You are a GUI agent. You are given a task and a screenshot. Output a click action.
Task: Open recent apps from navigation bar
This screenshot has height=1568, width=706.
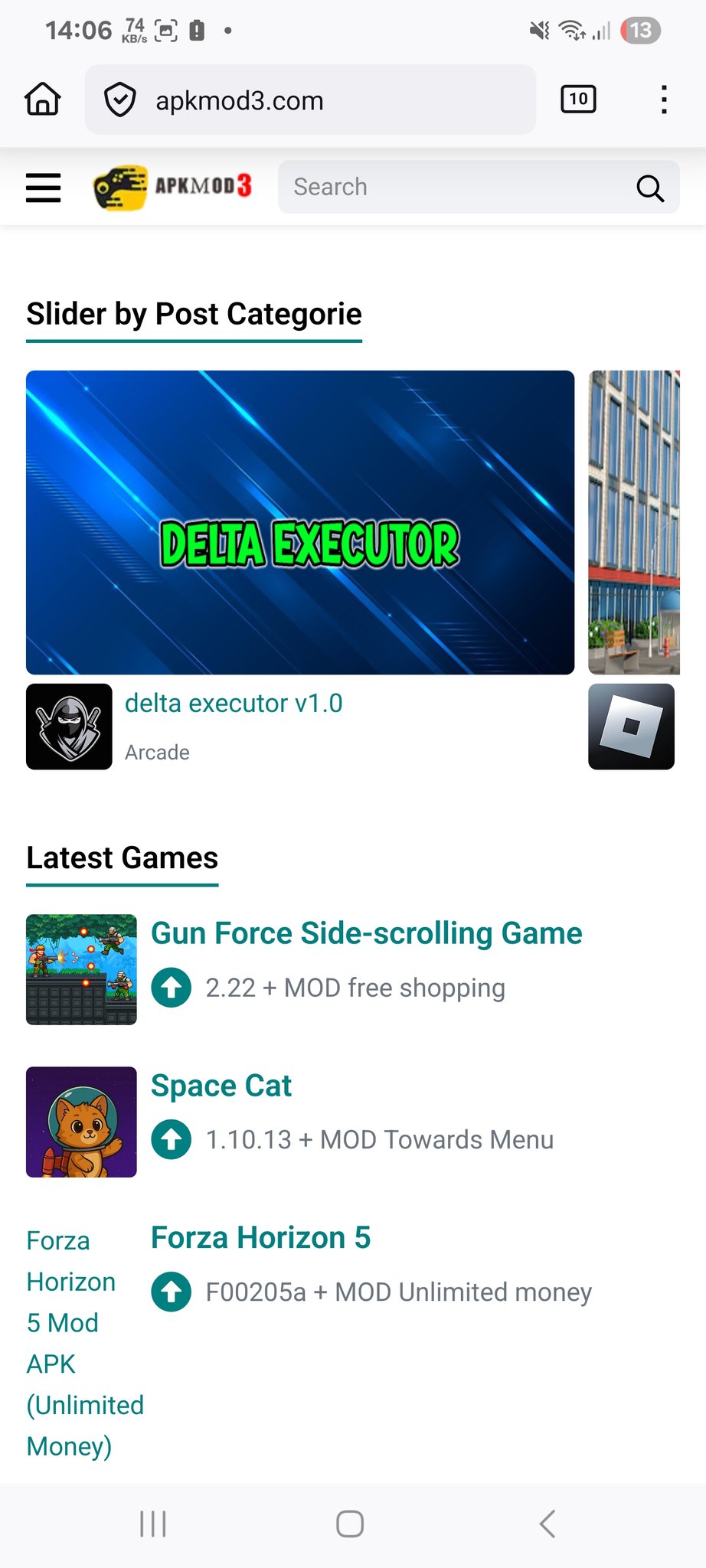pyautogui.click(x=153, y=1524)
